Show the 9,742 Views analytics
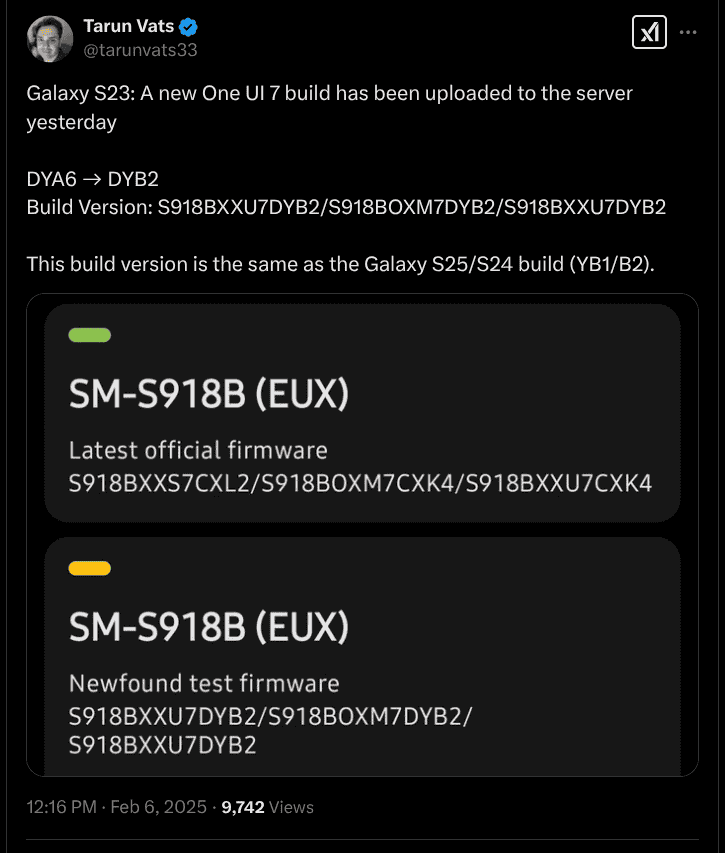Viewport: 725px width, 853px height. pyautogui.click(x=267, y=807)
